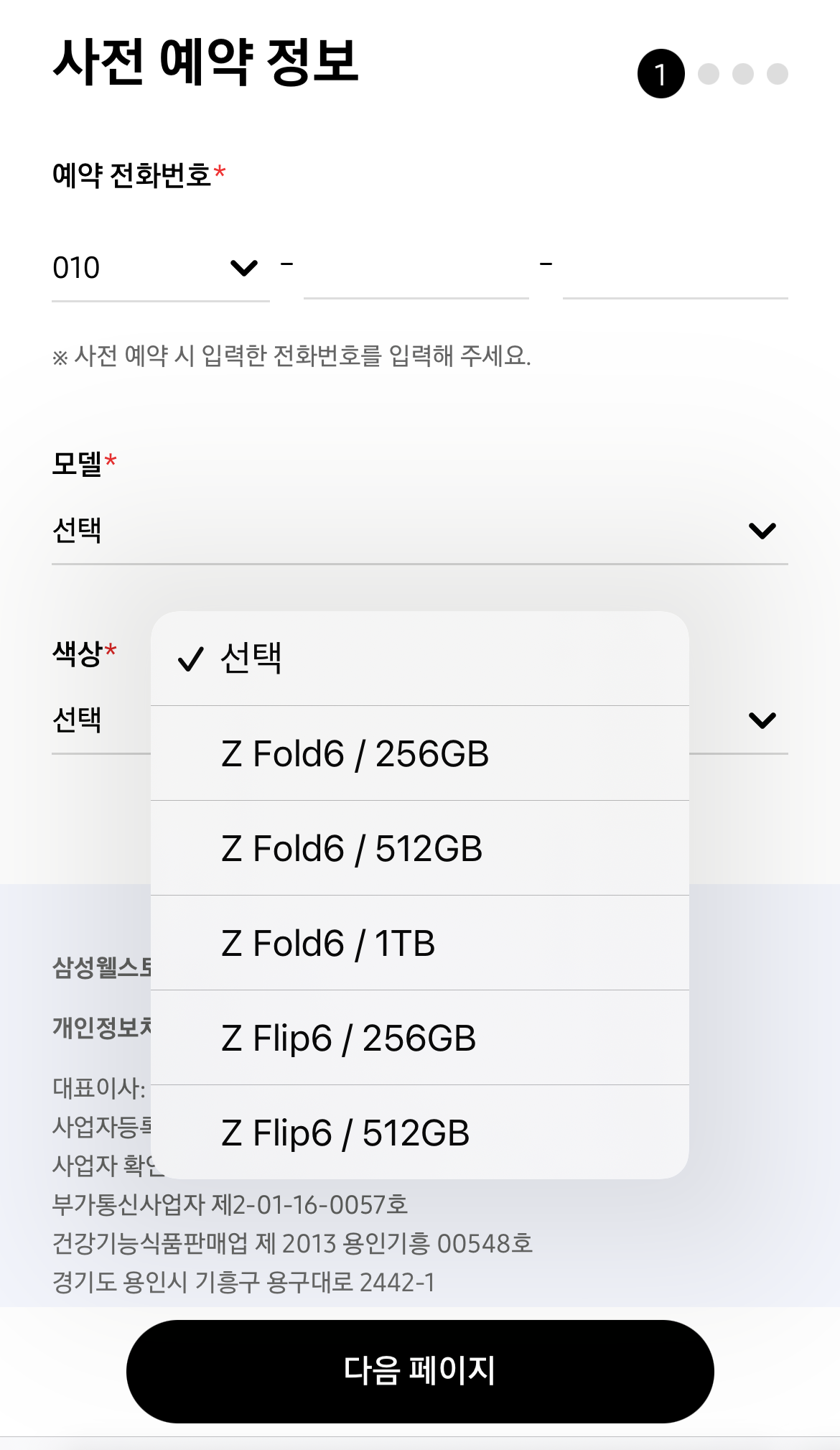Image resolution: width=840 pixels, height=1450 pixels.
Task: Open the phone prefix dropdown showing 010
Action: pyautogui.click(x=158, y=268)
